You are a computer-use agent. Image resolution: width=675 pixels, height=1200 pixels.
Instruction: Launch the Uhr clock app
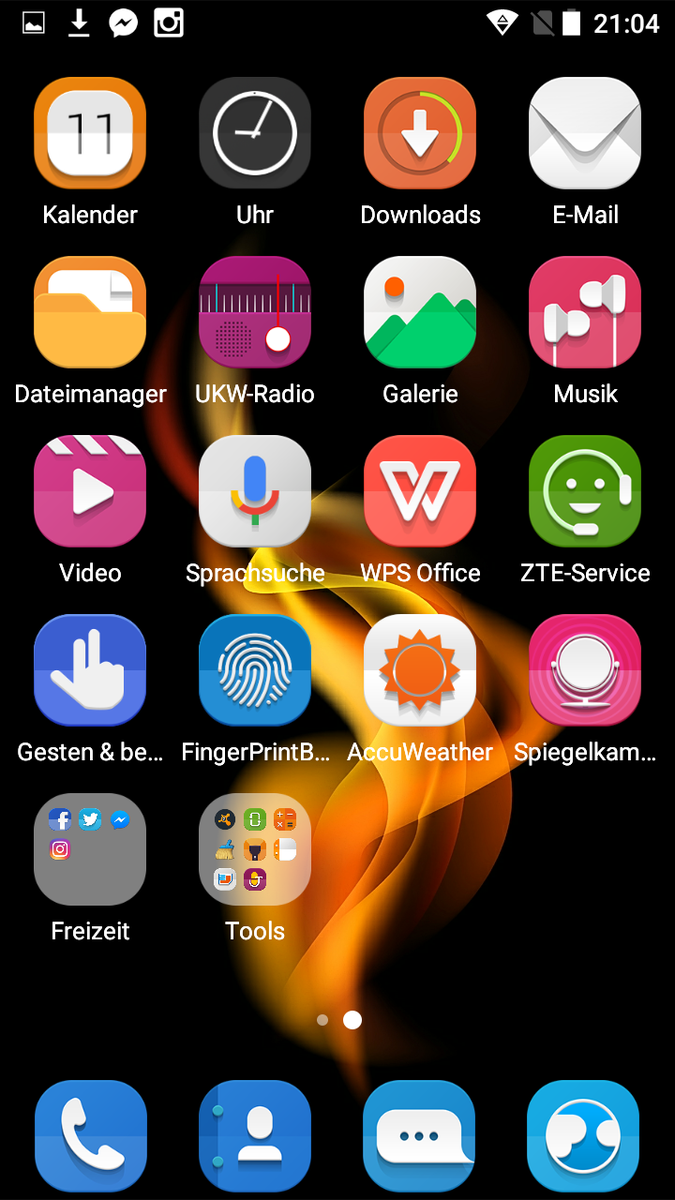(x=255, y=134)
